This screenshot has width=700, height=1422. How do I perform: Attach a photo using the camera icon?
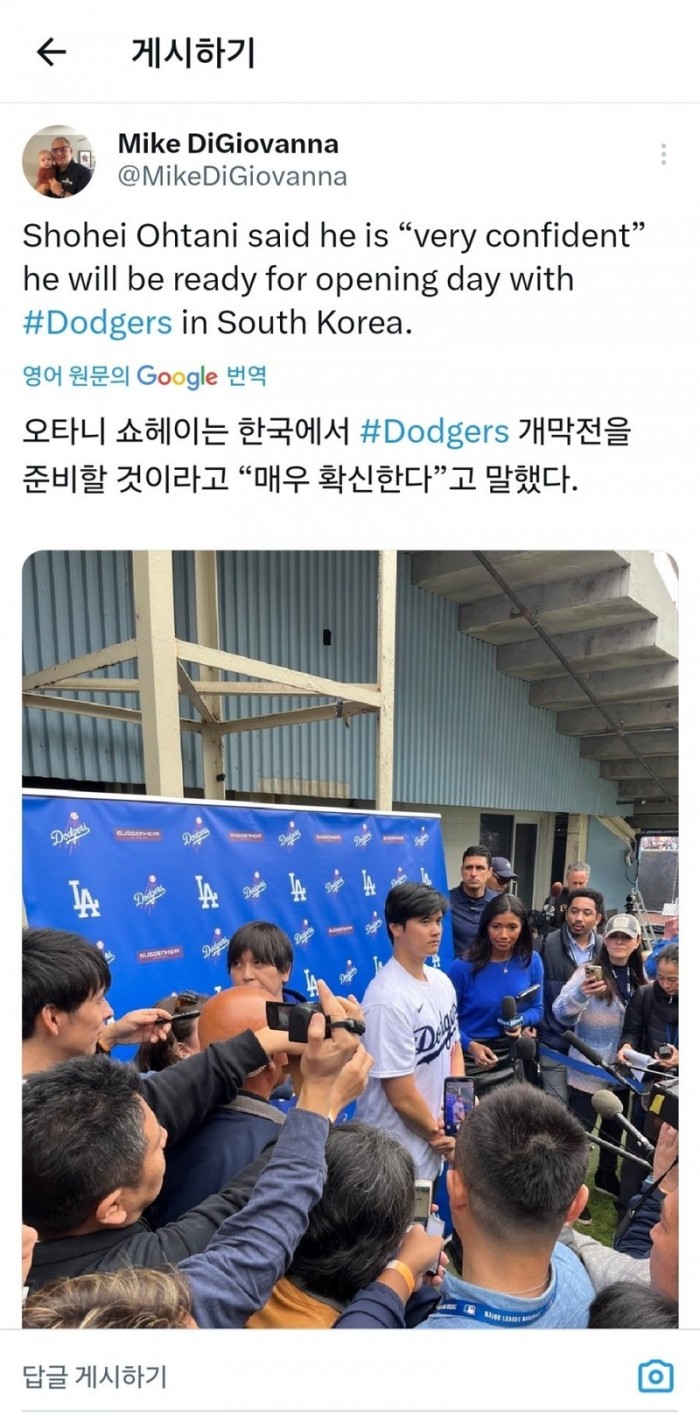[x=655, y=1376]
